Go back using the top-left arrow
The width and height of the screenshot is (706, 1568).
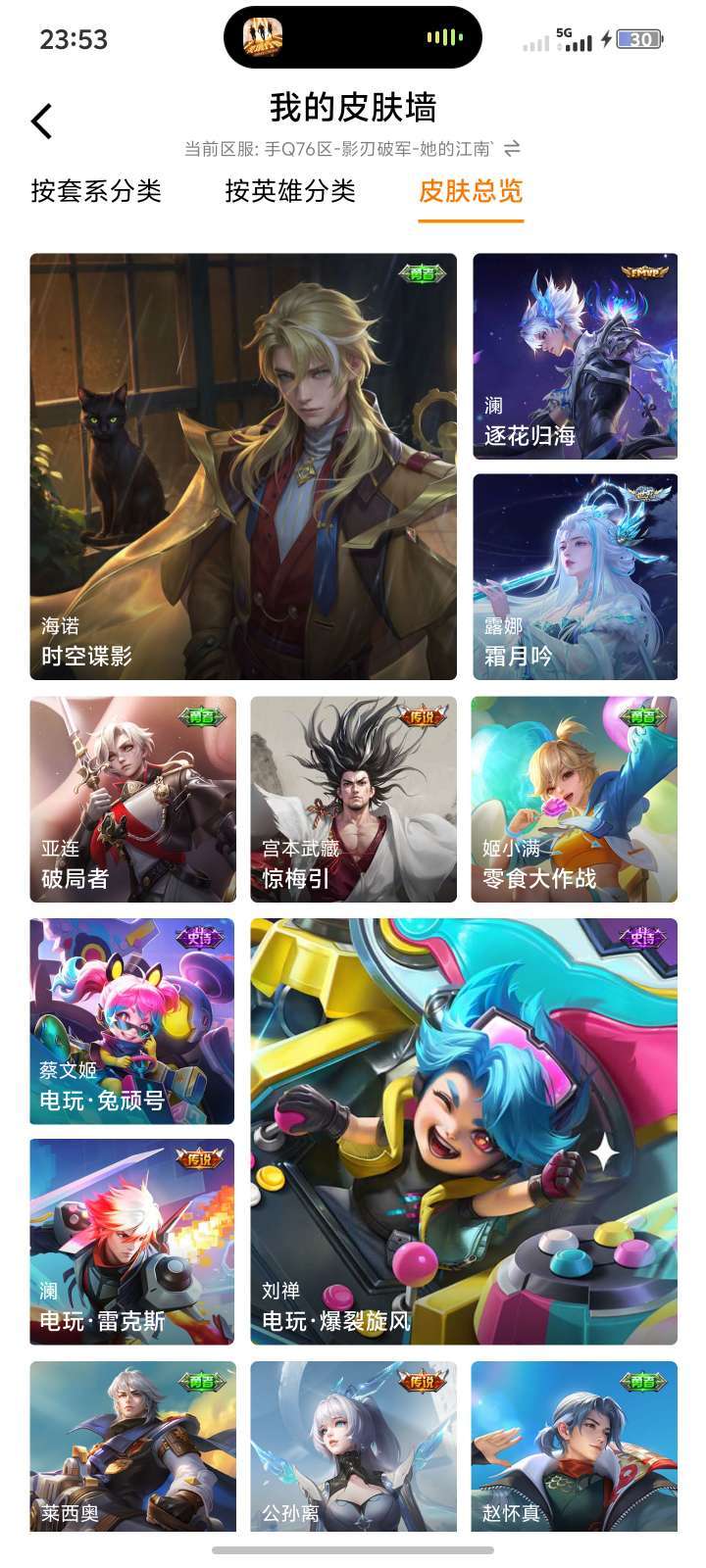41,122
